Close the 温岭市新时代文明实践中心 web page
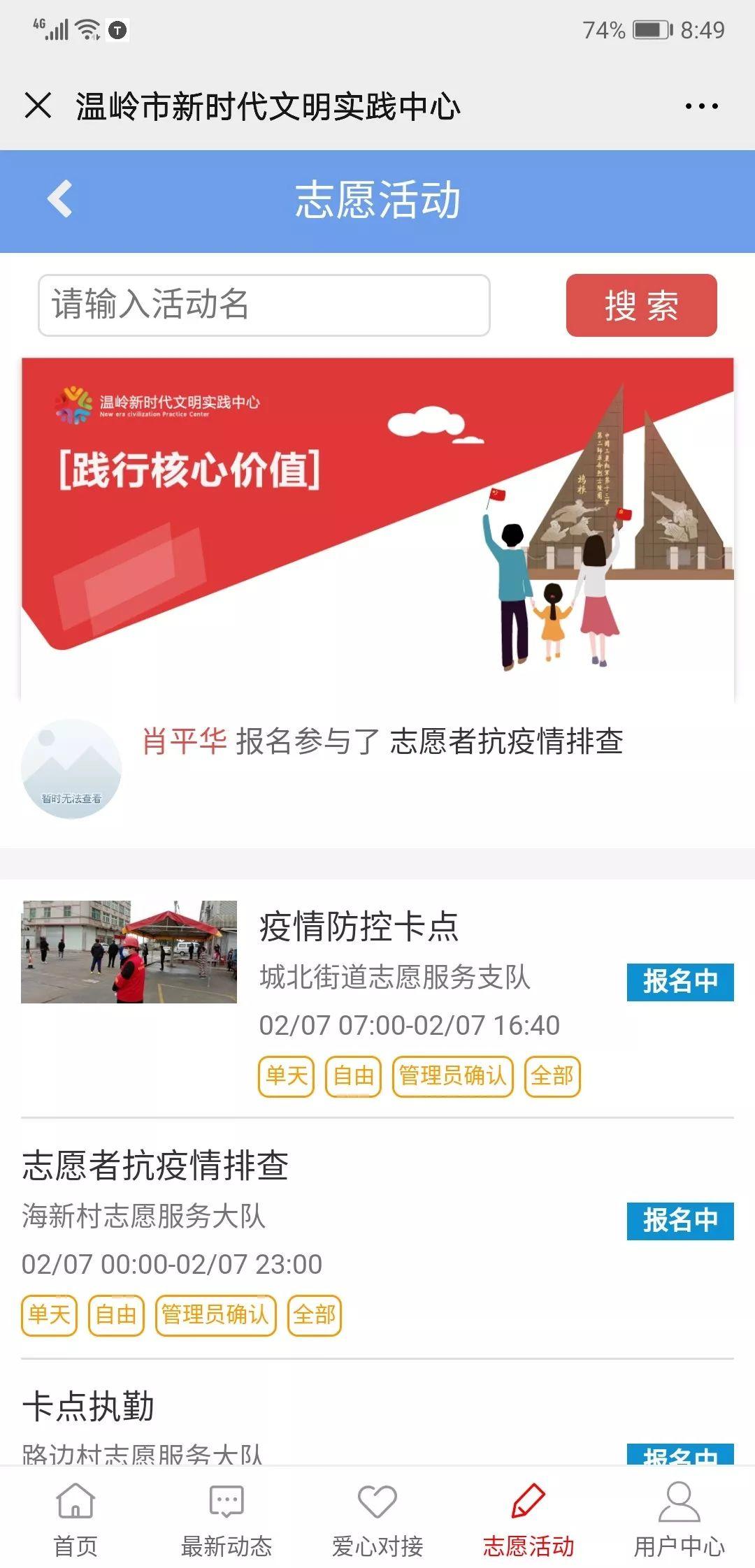This screenshot has height=1568, width=755. (x=38, y=106)
